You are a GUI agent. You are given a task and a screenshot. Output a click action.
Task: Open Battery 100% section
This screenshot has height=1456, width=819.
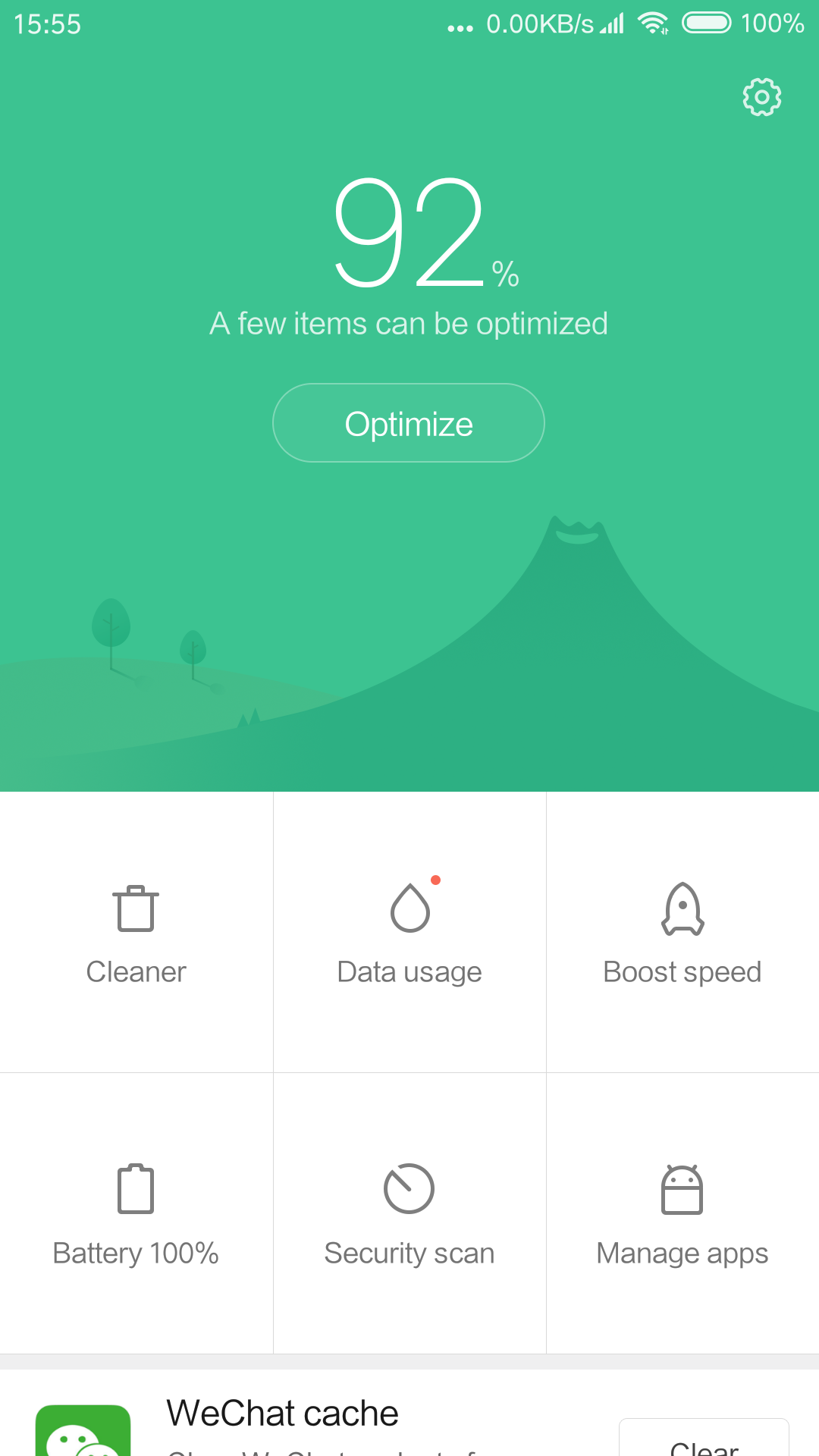pos(136,1213)
